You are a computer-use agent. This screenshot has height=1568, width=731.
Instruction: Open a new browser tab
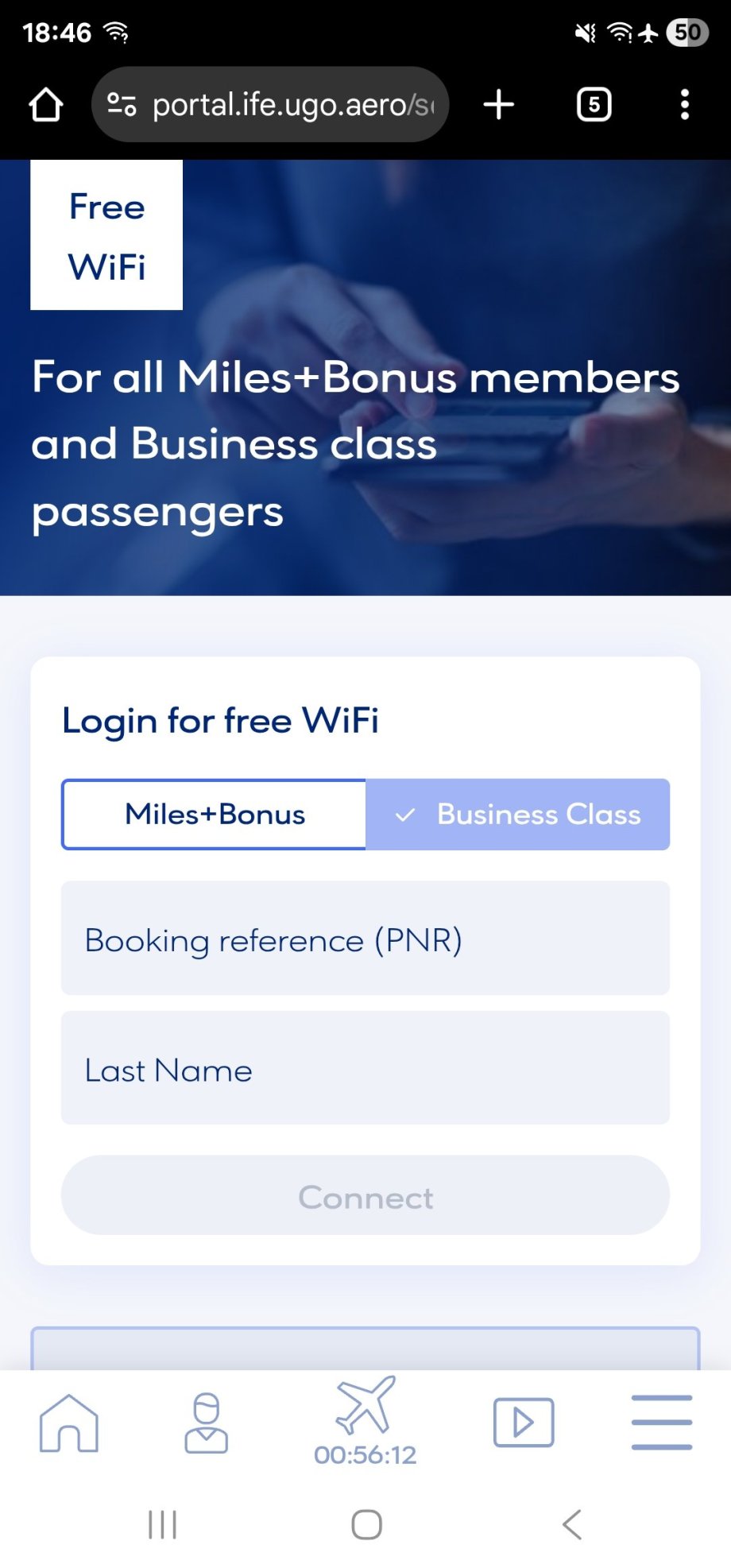[499, 105]
